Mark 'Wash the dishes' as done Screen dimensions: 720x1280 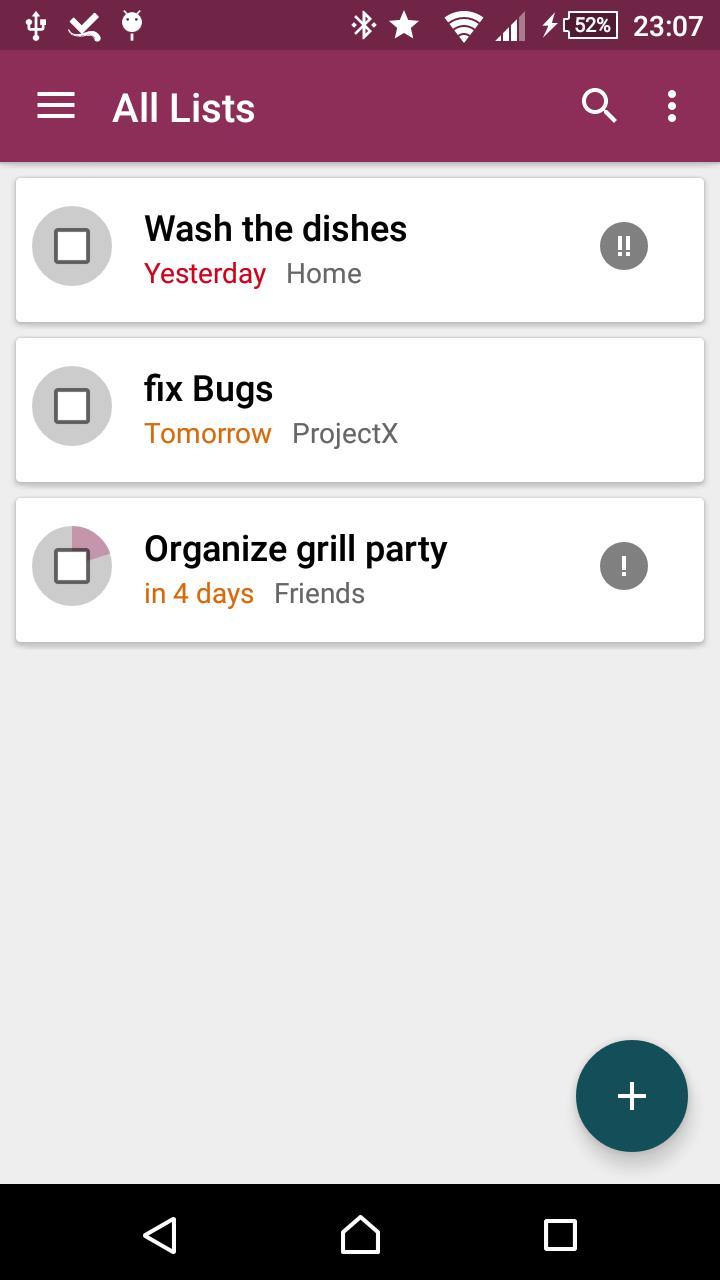point(72,246)
